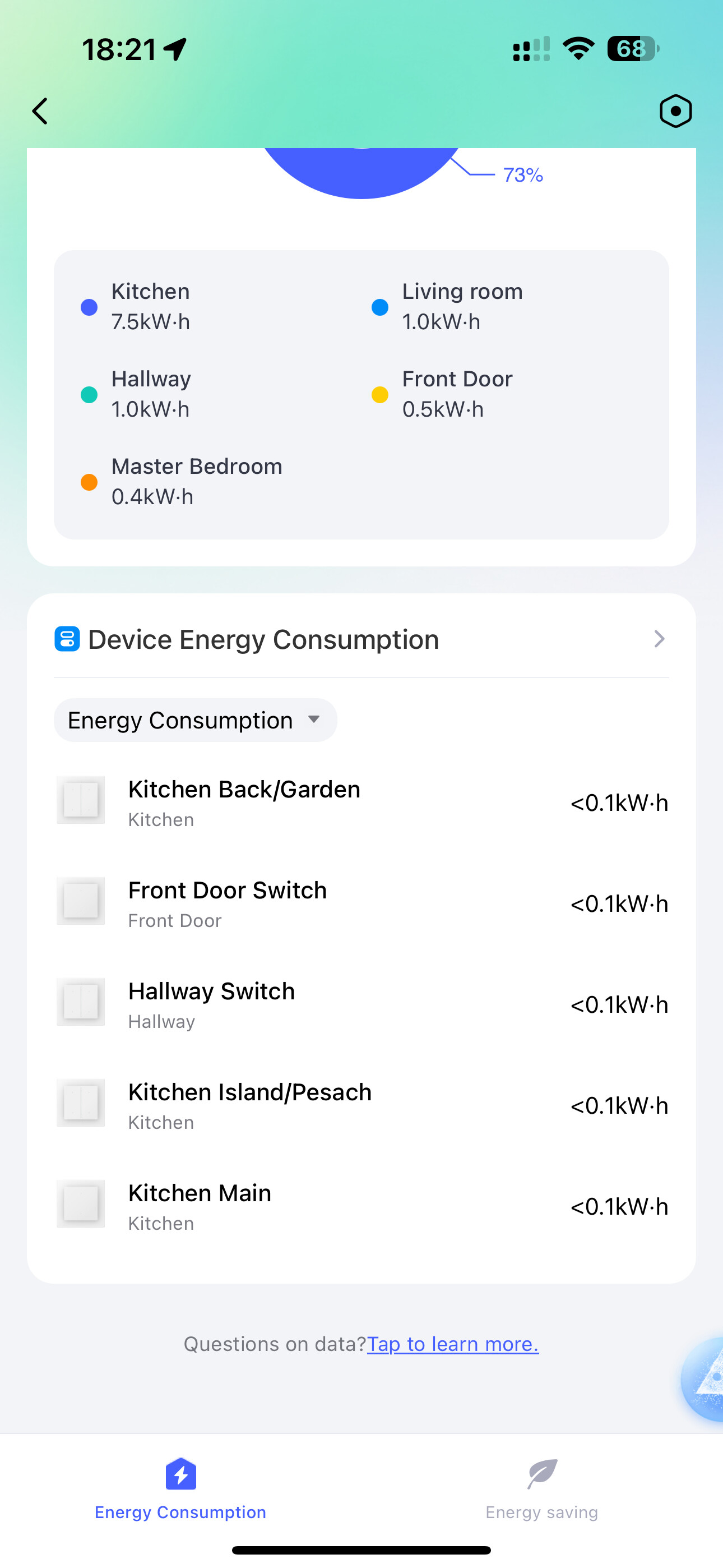The image size is (723, 1568).
Task: Open the Kitchen Back/Garden device row
Action: 361,803
